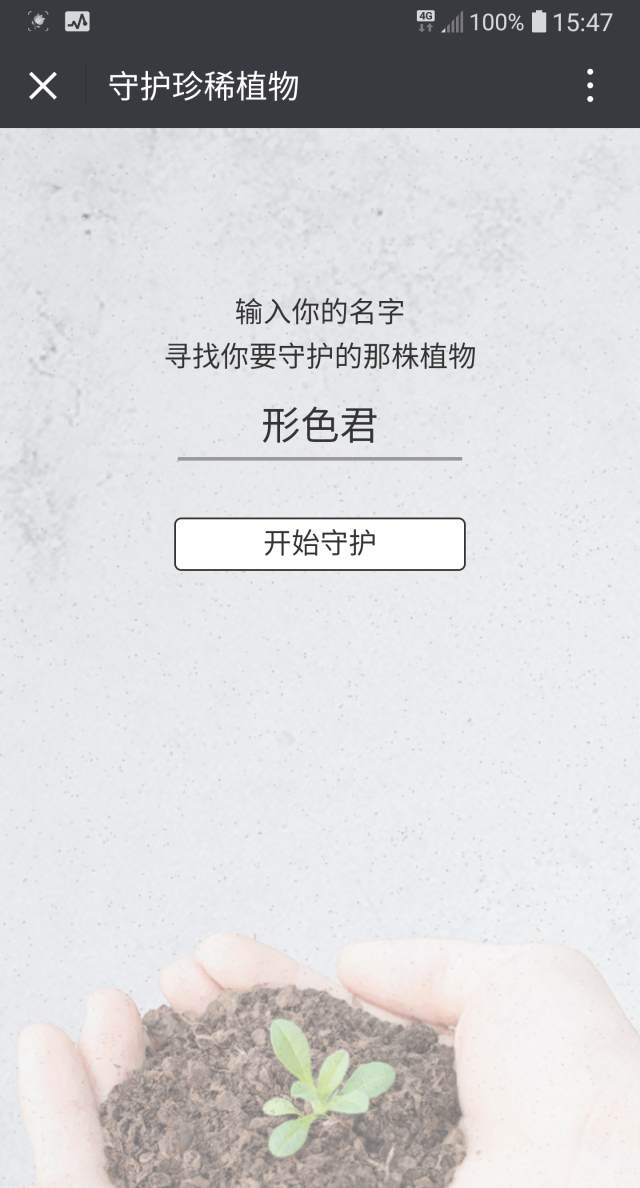Close the 守护珍稀植物 page
640x1188 pixels.
[43, 86]
